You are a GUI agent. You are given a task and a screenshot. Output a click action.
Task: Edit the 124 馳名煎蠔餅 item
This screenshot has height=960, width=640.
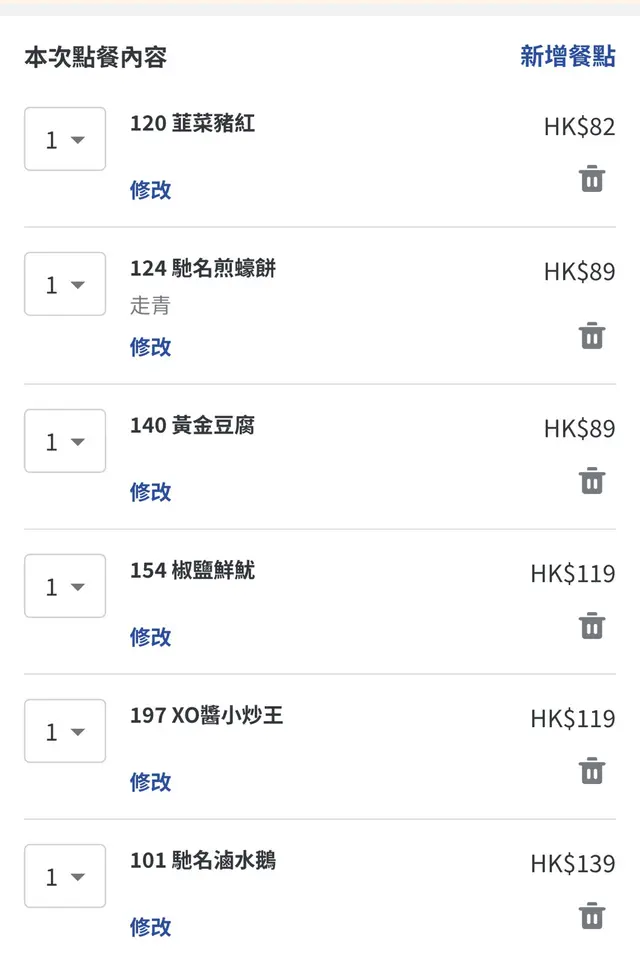click(150, 347)
